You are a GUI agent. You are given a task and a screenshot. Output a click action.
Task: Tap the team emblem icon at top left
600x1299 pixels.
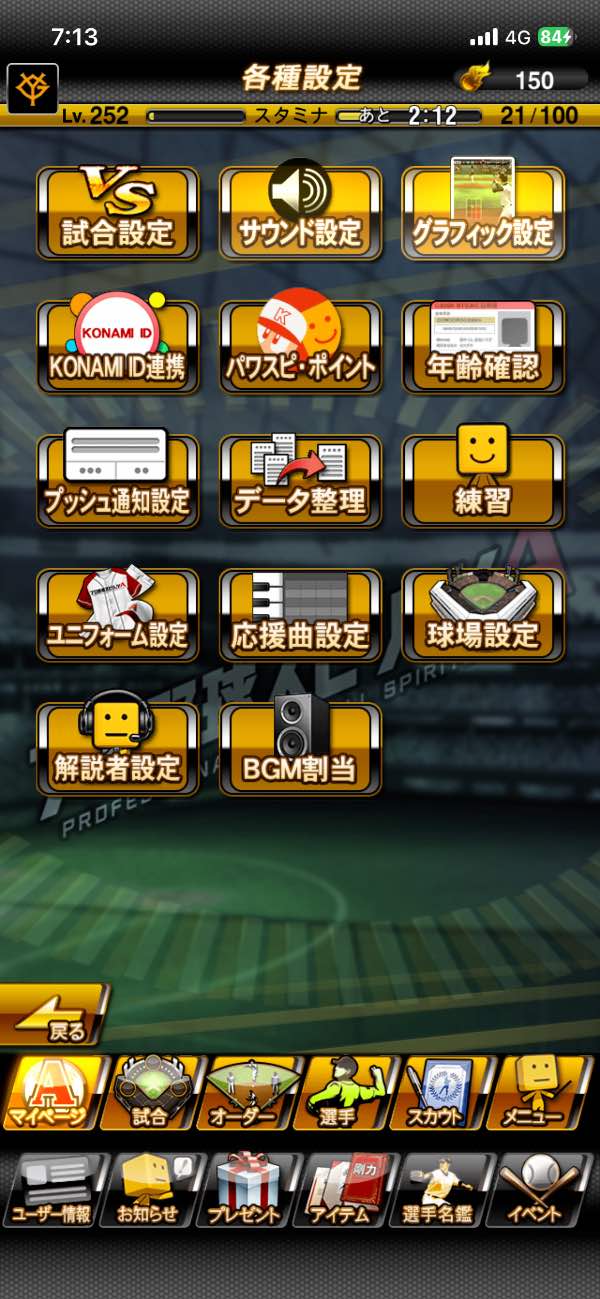[32, 88]
